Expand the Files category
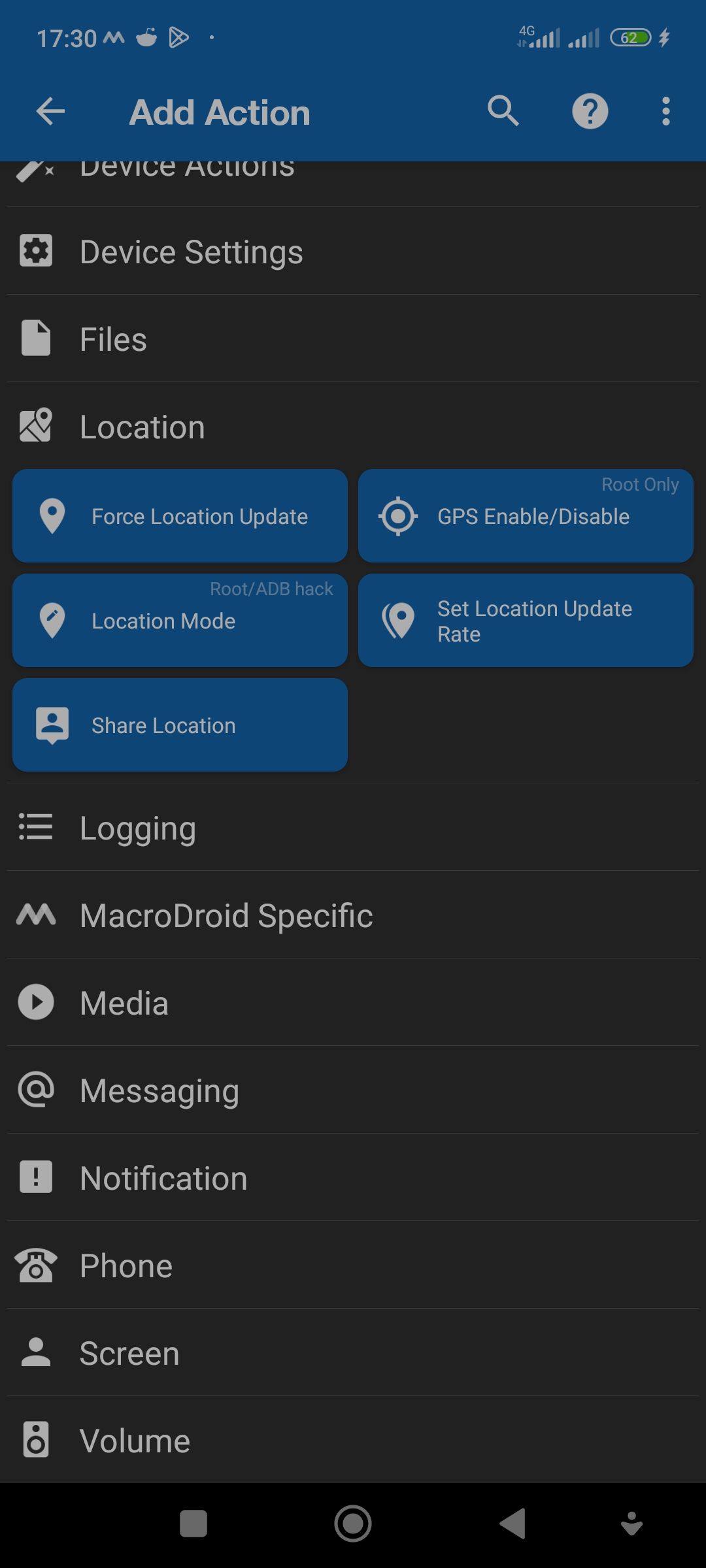This screenshot has height=1568, width=706. pyautogui.click(x=353, y=340)
